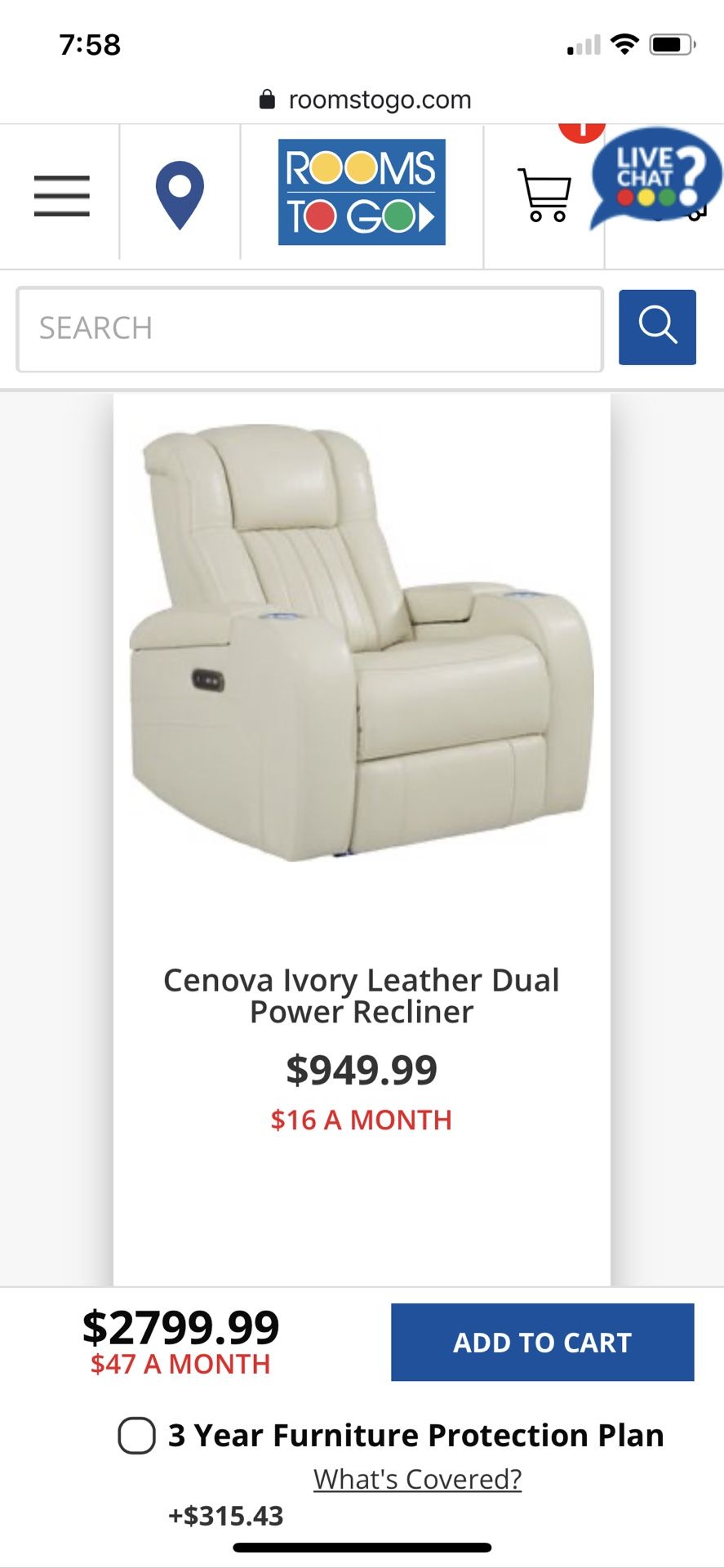Add to cart for $2799.99

point(542,1342)
